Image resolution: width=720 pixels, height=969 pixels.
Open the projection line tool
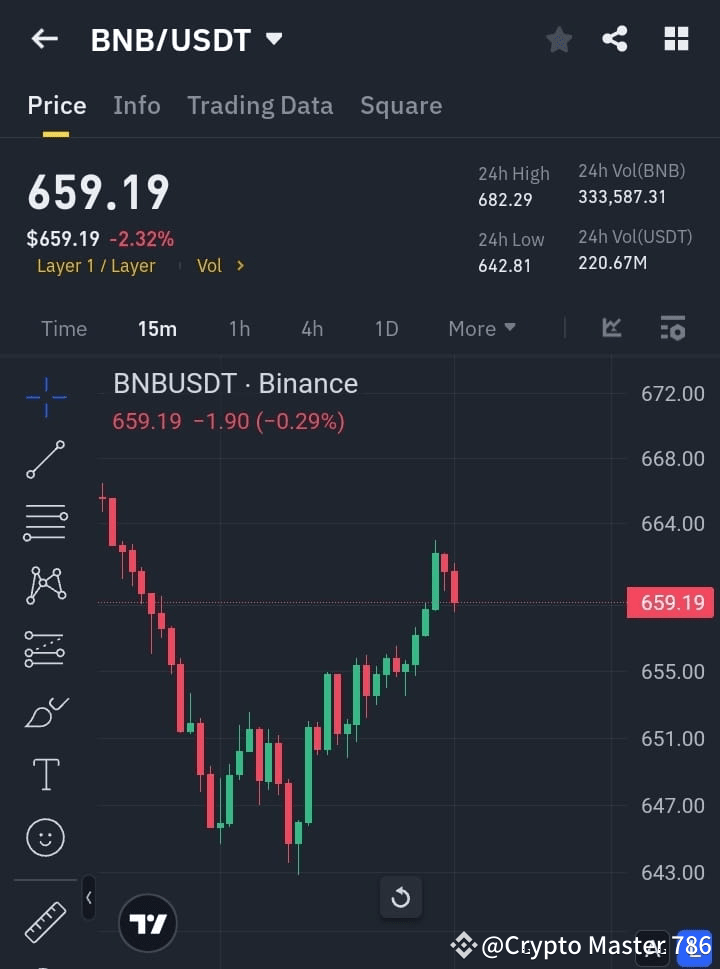(45, 648)
